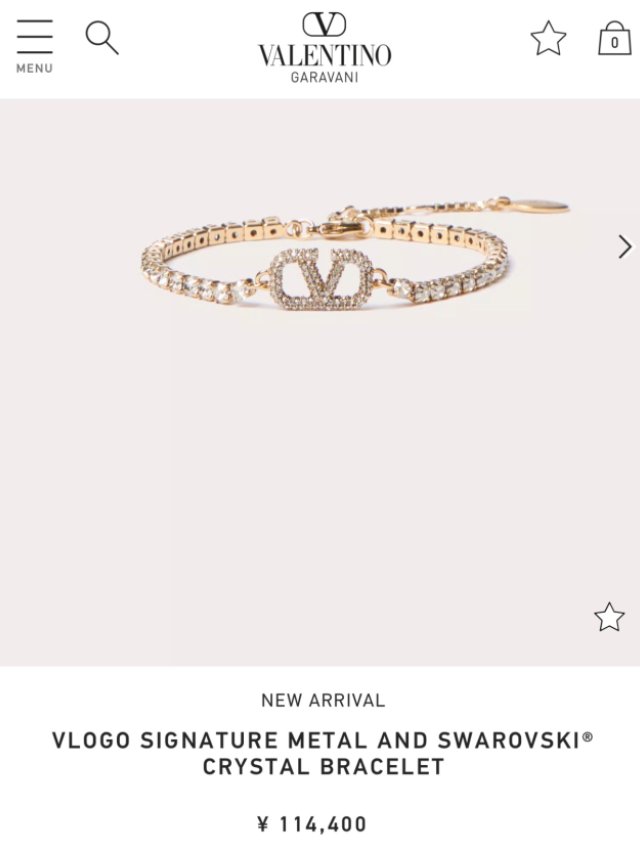Image resolution: width=640 pixels, height=853 pixels.
Task: Open the search magnifier
Action: pyautogui.click(x=101, y=38)
